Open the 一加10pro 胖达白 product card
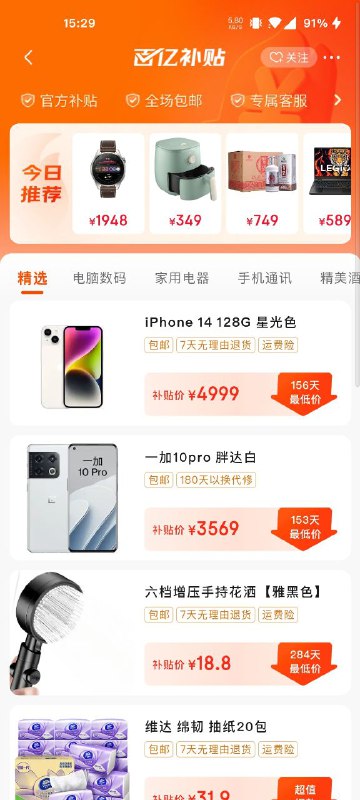 click(x=180, y=498)
